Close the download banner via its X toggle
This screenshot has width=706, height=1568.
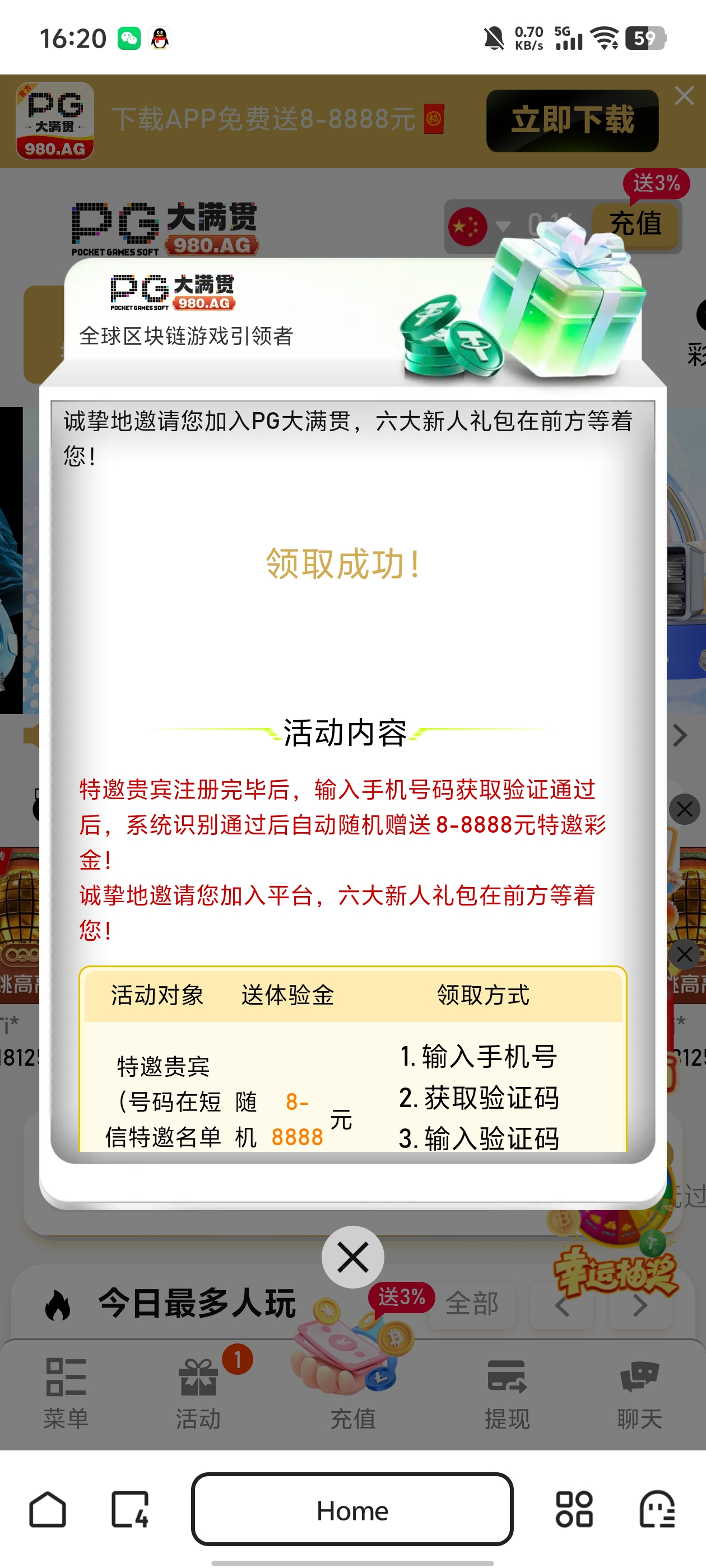pyautogui.click(x=684, y=96)
